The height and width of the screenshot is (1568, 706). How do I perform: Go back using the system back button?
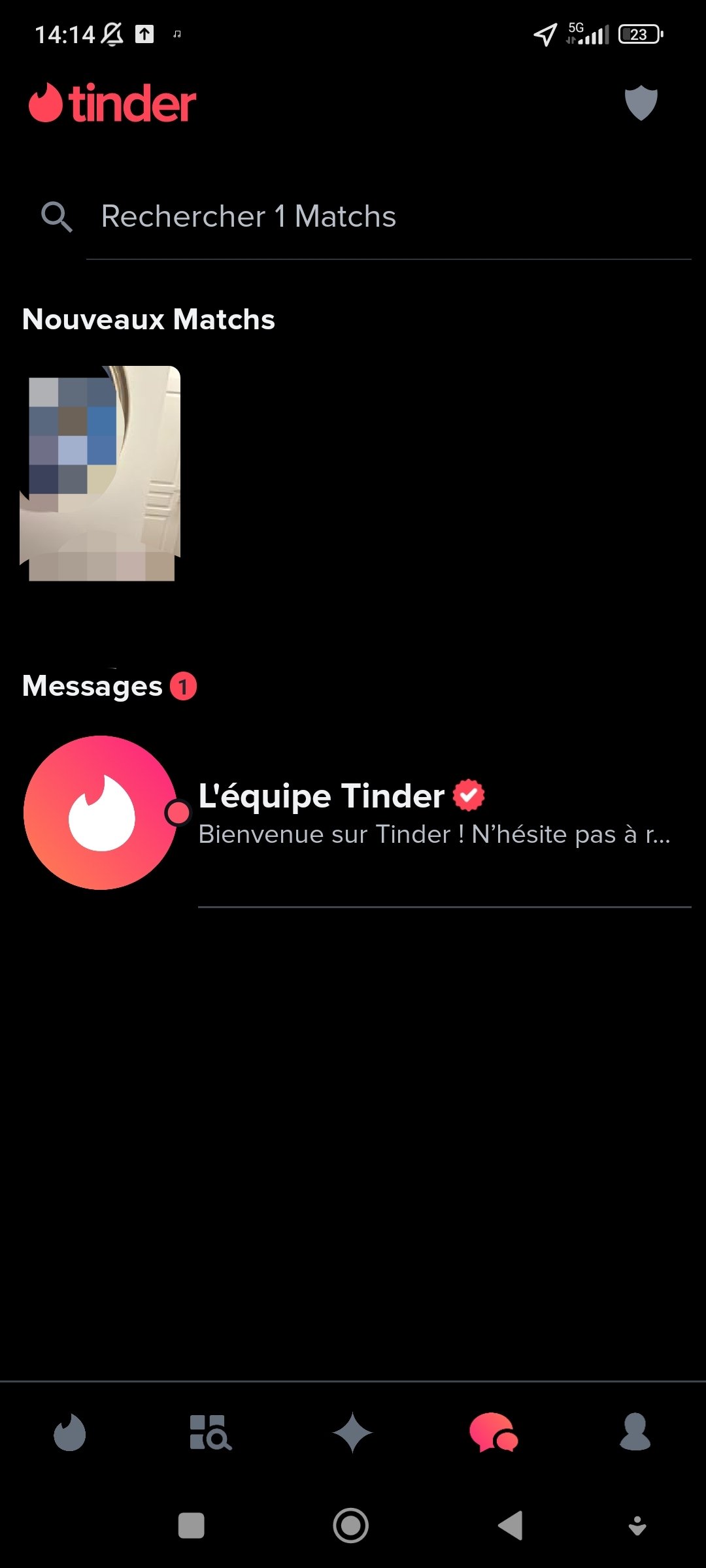click(511, 1526)
